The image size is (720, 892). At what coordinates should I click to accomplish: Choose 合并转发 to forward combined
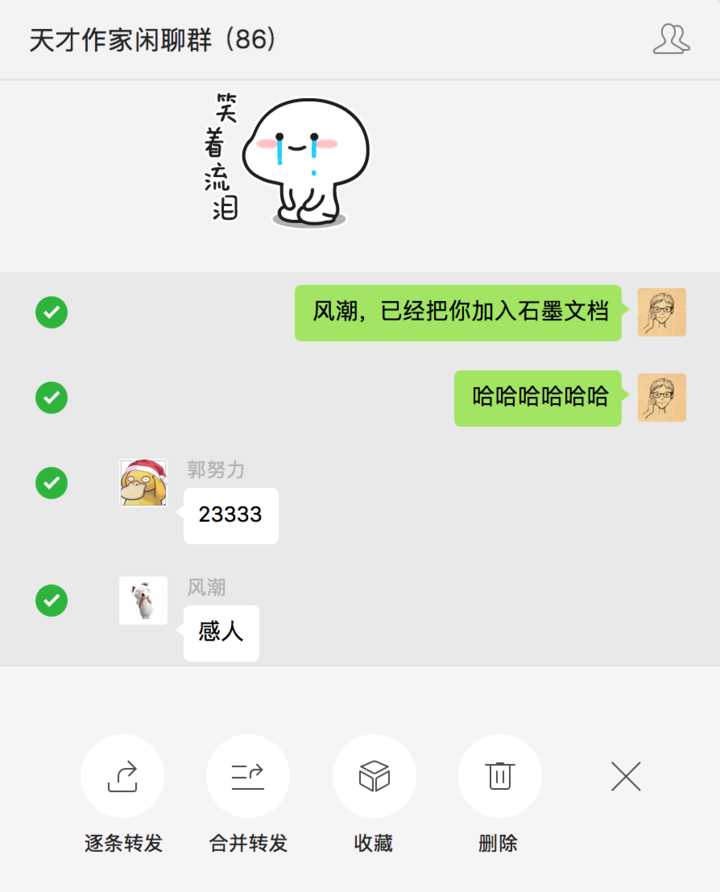(247, 776)
